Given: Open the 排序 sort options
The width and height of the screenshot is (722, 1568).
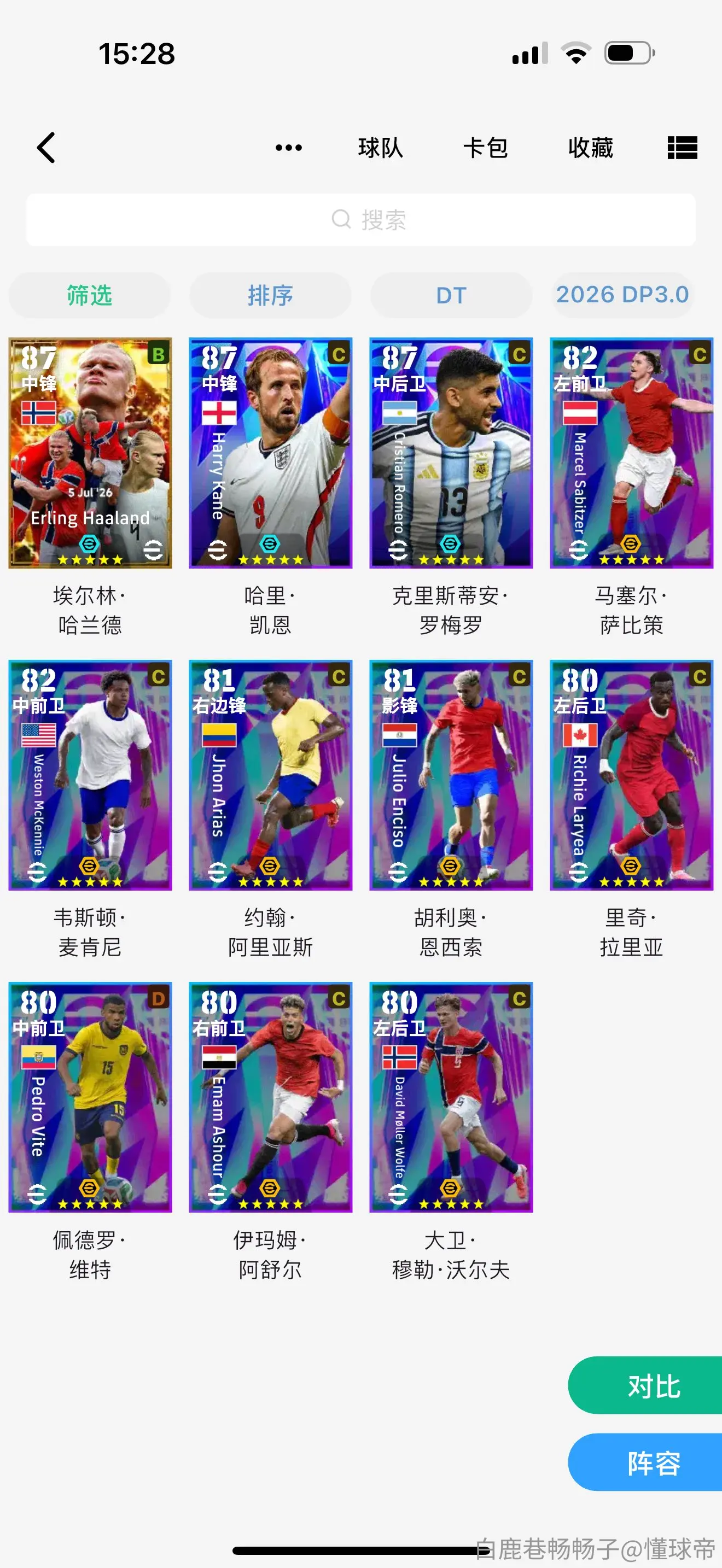Looking at the screenshot, I should tap(270, 295).
